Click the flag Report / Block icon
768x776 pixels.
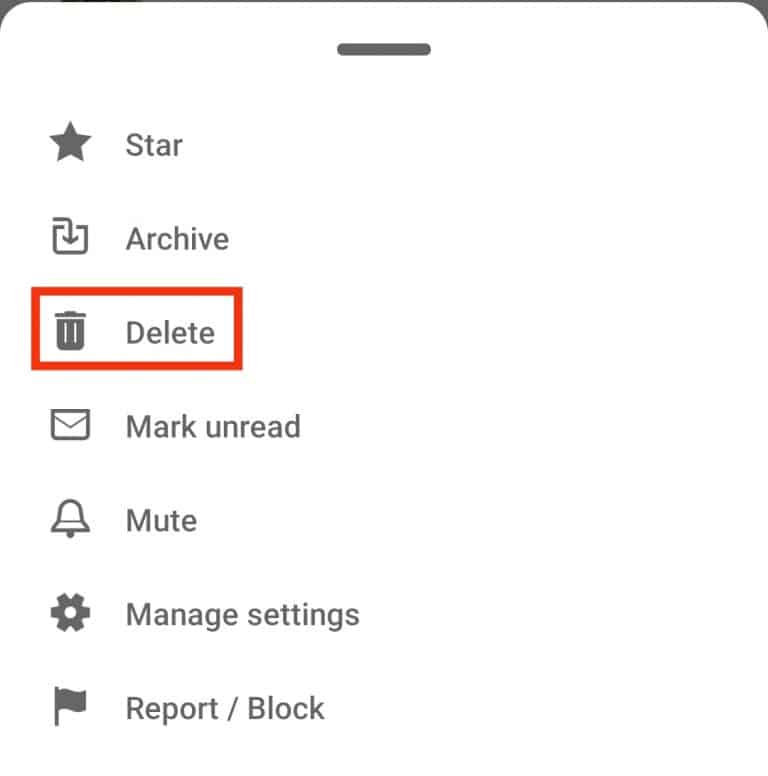(x=69, y=708)
